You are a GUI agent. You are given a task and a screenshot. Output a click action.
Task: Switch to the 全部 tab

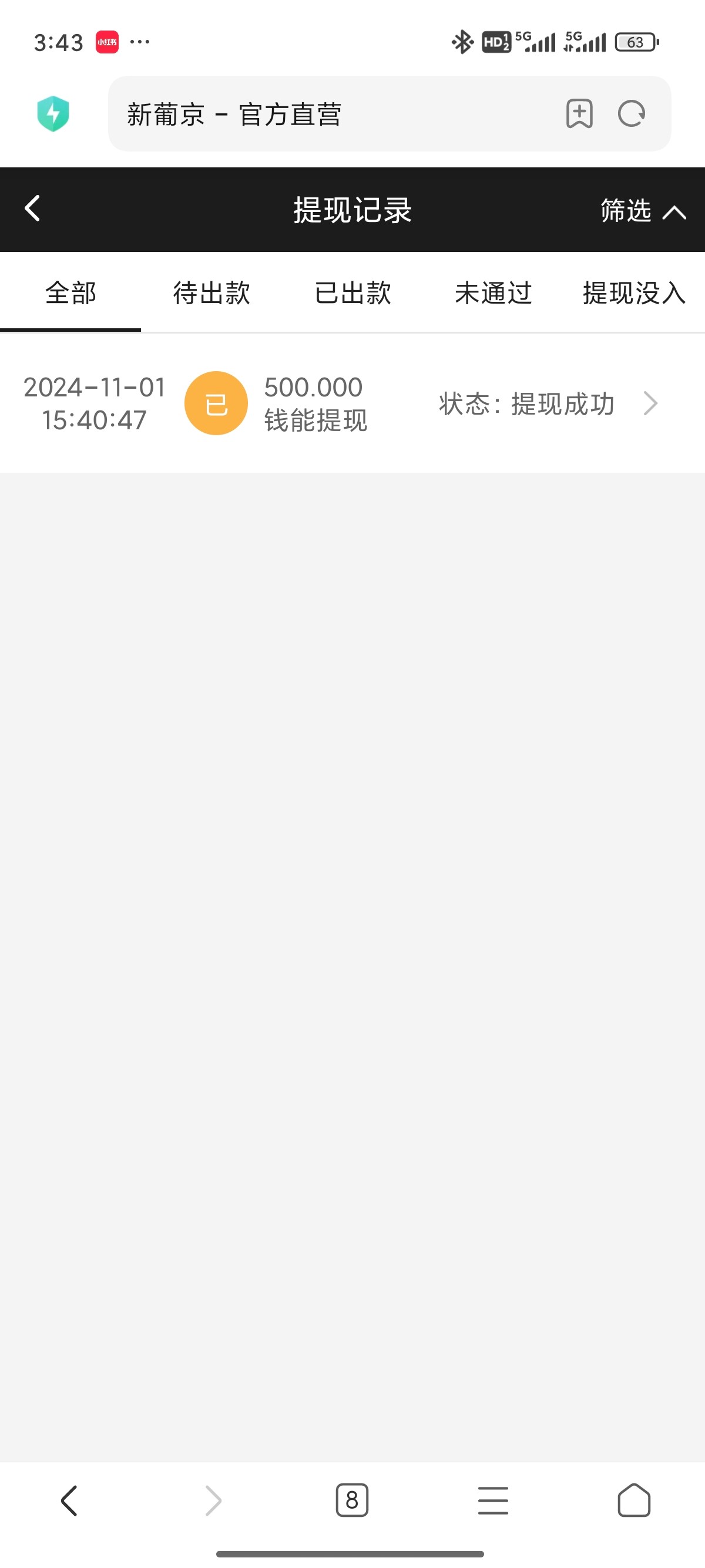tap(70, 293)
